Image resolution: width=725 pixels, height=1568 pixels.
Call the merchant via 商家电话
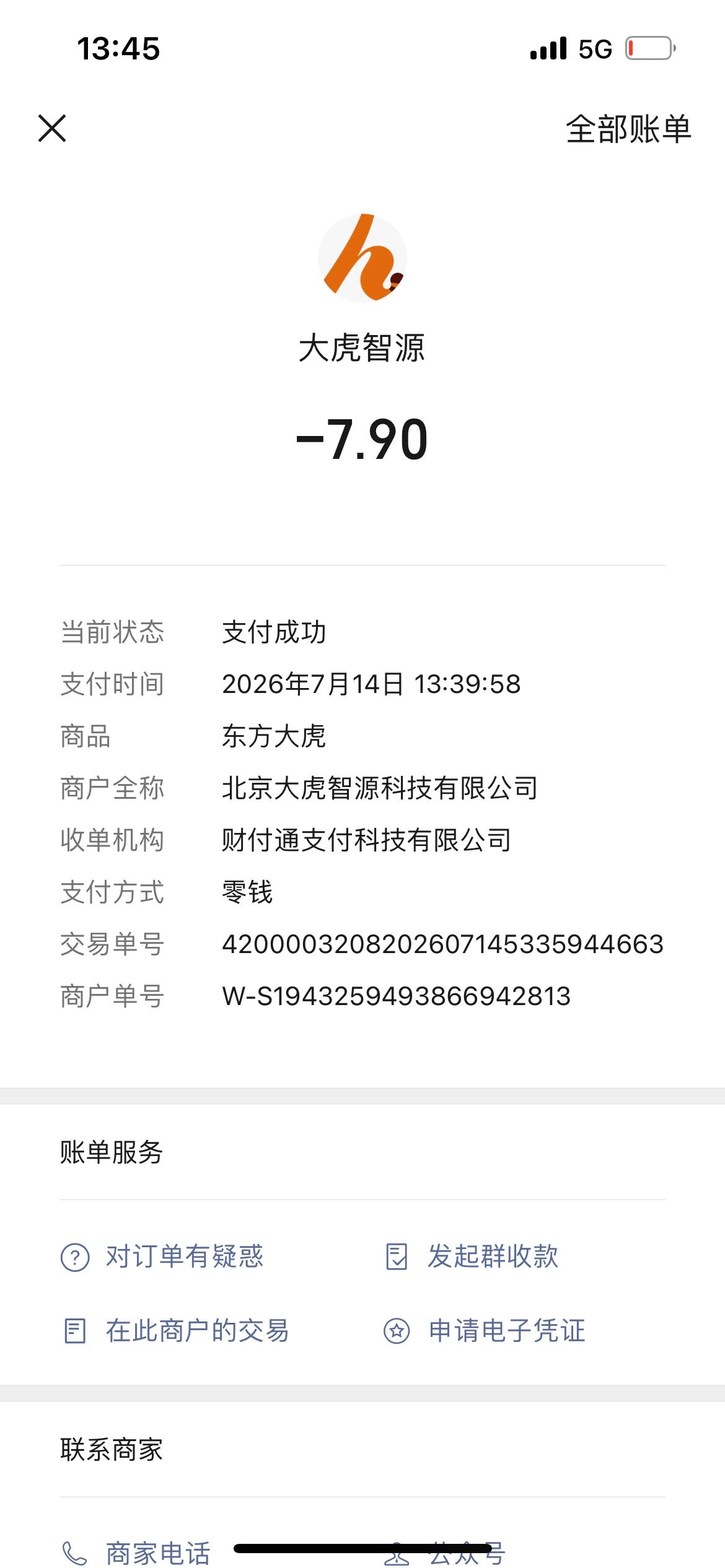tap(136, 1553)
